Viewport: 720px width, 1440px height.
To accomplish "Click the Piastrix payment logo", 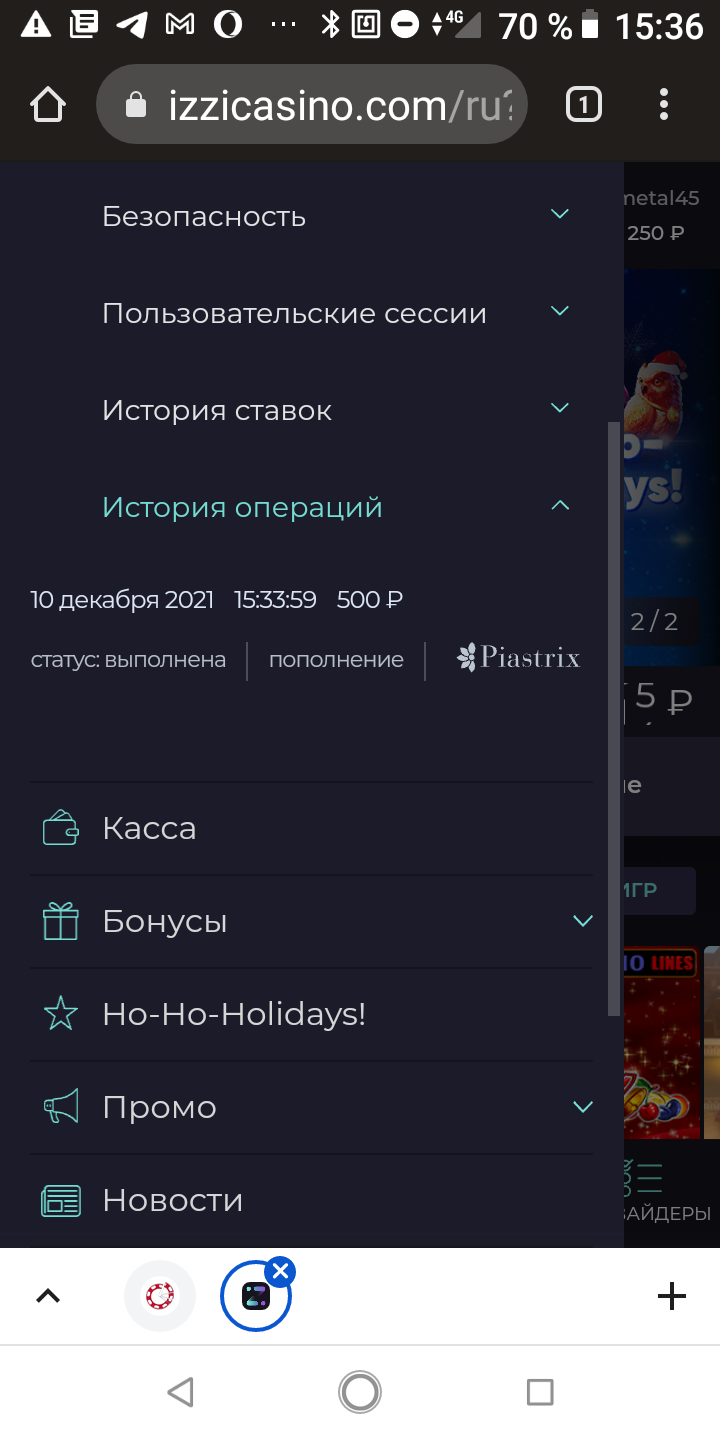I will tap(517, 658).
